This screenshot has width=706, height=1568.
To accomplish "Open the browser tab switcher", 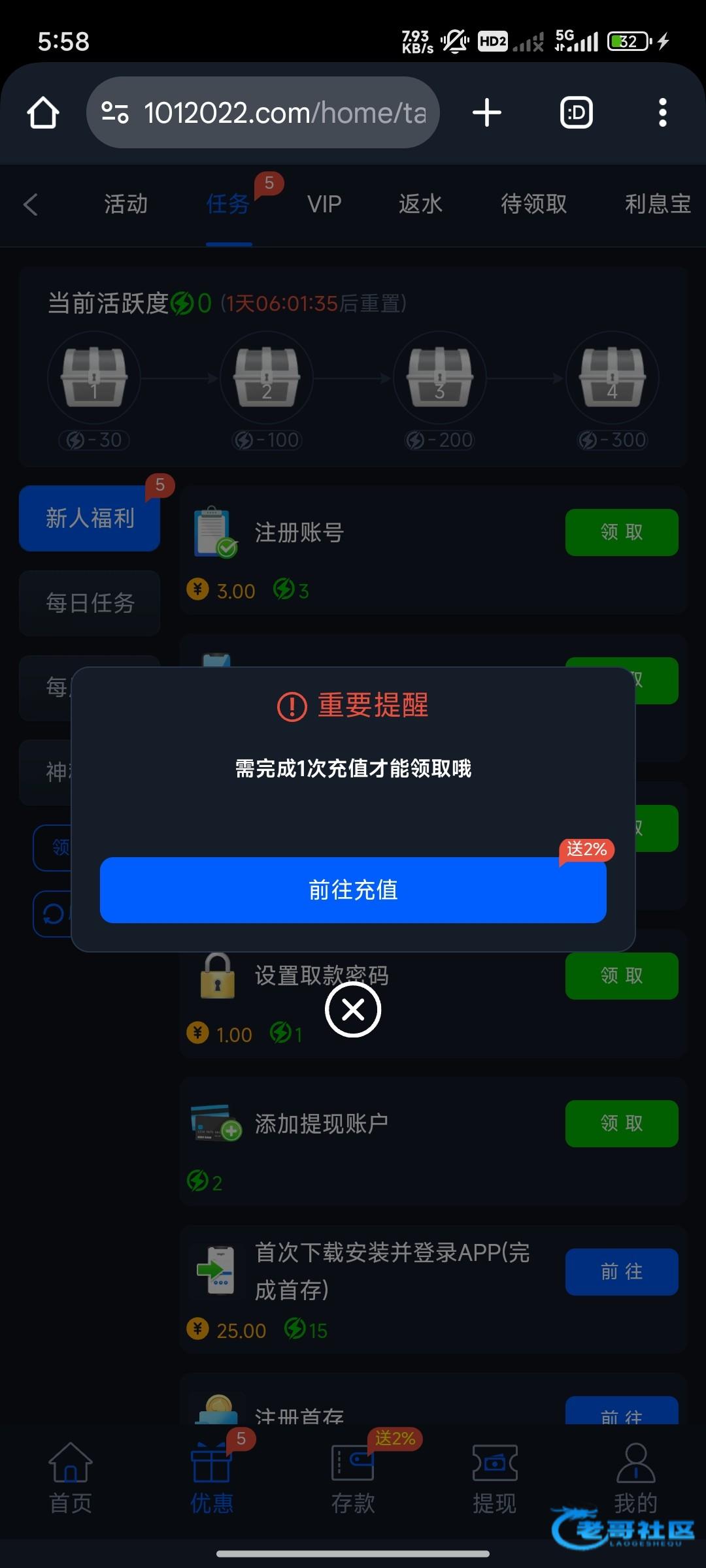I will click(x=577, y=113).
